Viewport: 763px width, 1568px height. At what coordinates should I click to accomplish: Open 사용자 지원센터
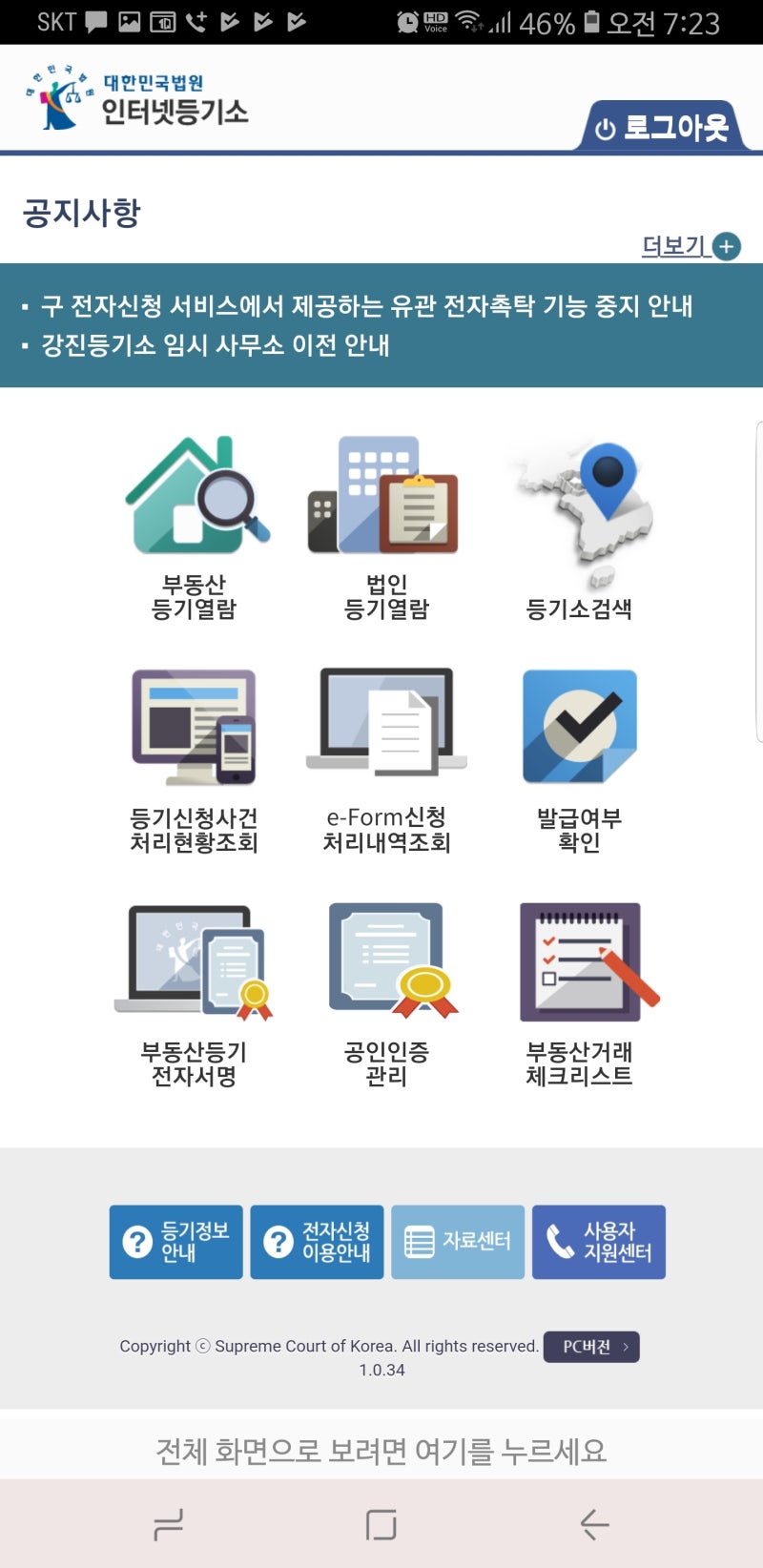(599, 1242)
